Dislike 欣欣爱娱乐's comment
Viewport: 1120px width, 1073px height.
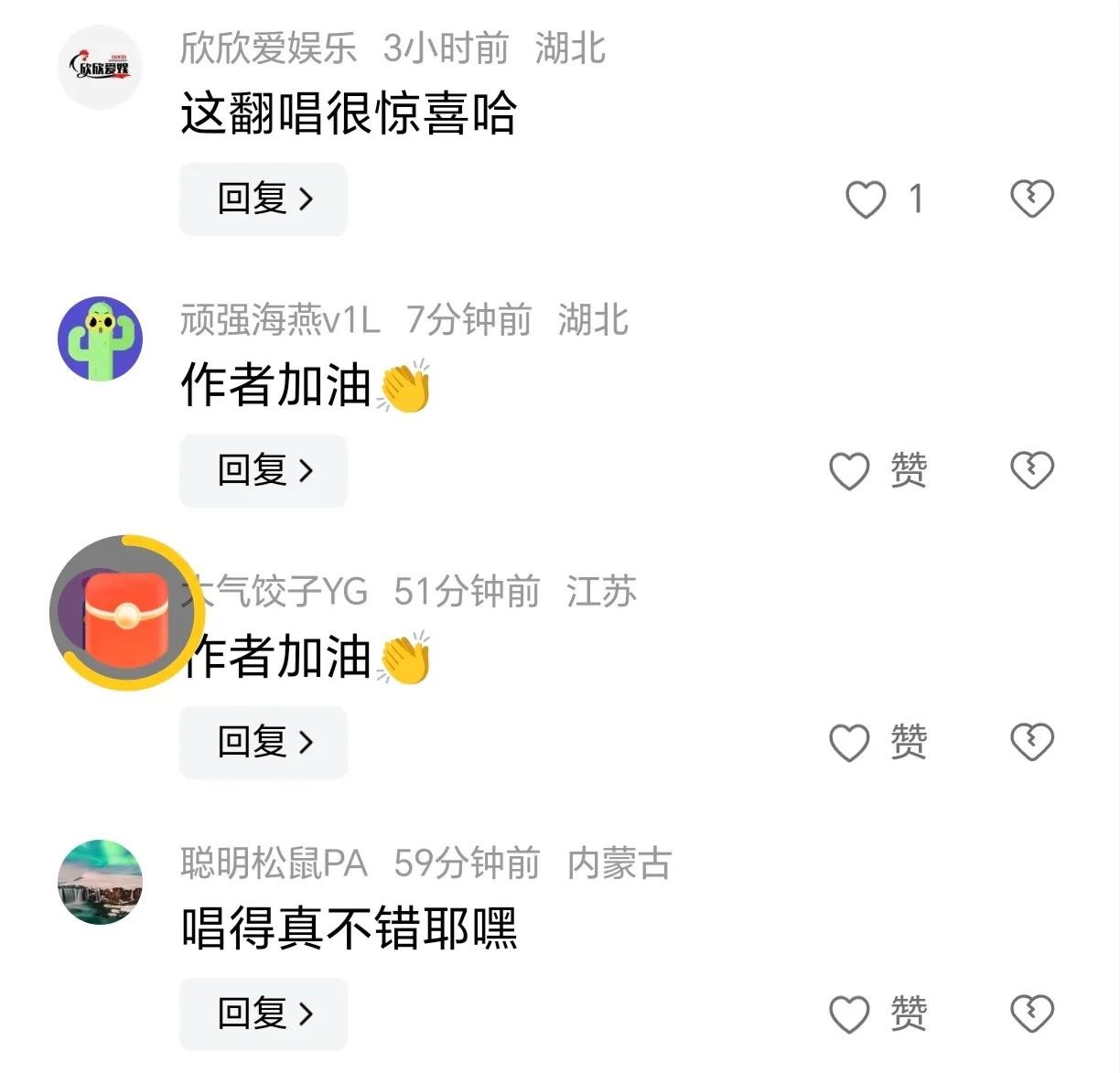[1032, 199]
